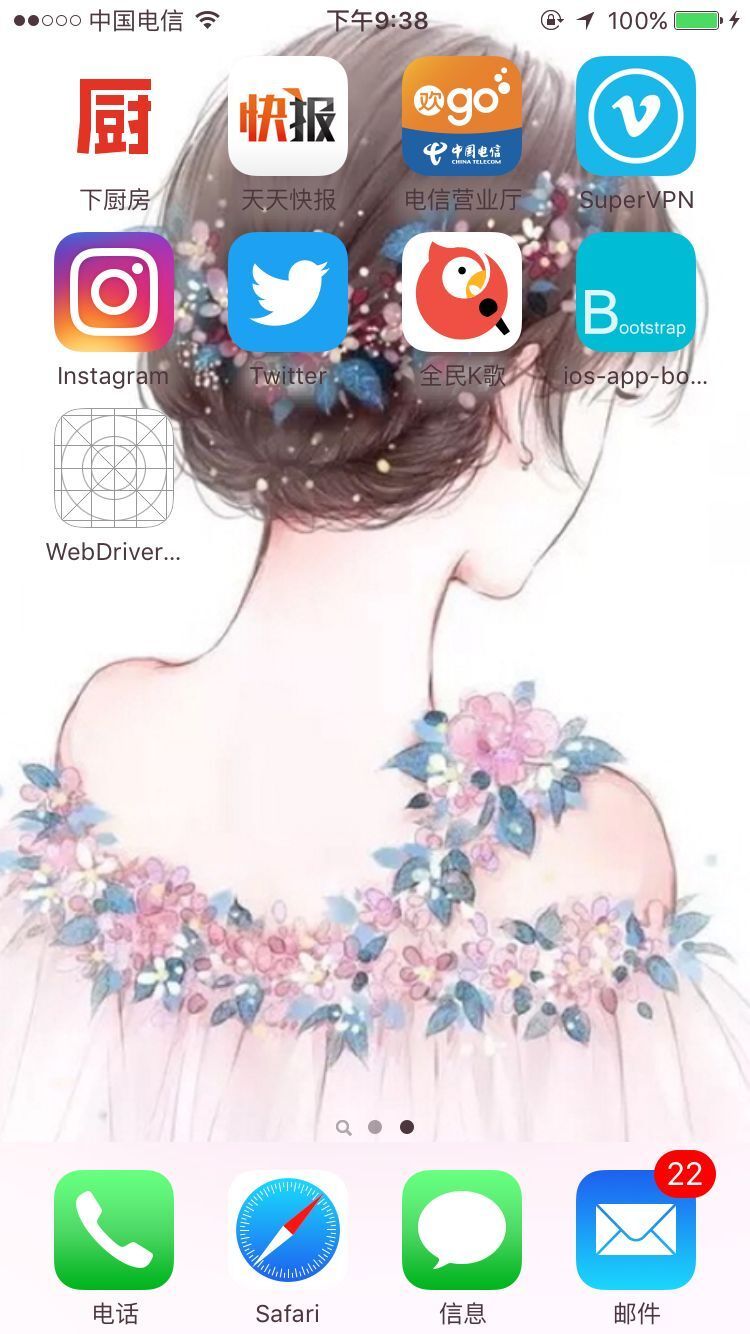Screen dimensions: 750x1334
Task: Open the 电话 phone app in dock
Action: [114, 1230]
